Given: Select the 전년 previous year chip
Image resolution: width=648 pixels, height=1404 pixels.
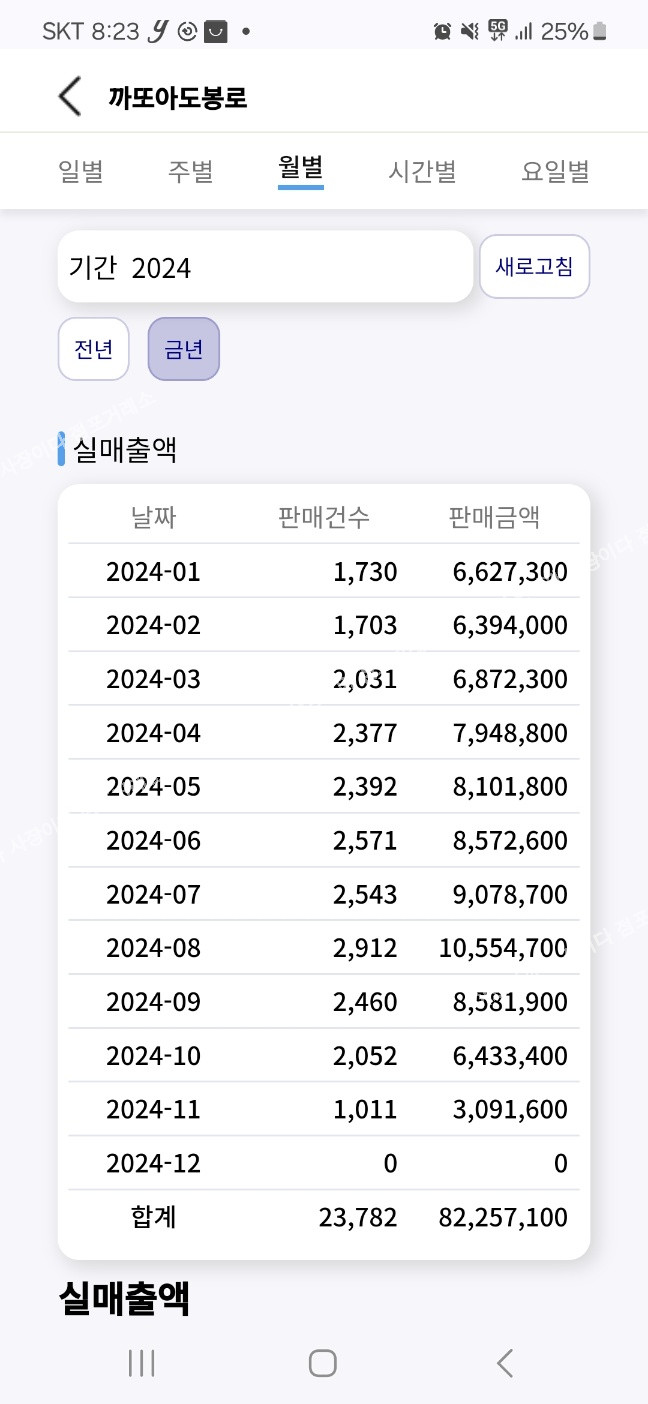Looking at the screenshot, I should coord(94,349).
